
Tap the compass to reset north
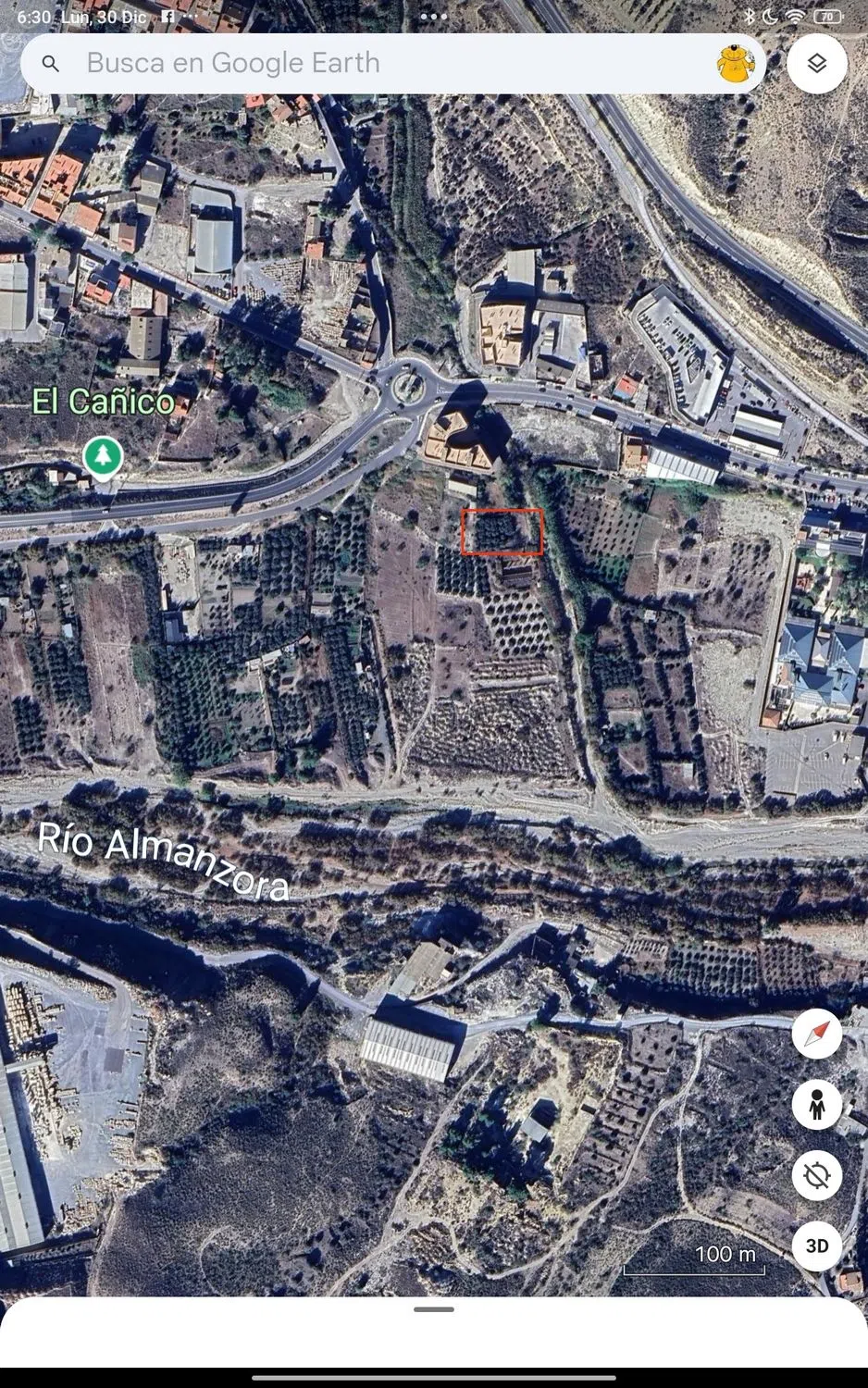pyautogui.click(x=816, y=1034)
